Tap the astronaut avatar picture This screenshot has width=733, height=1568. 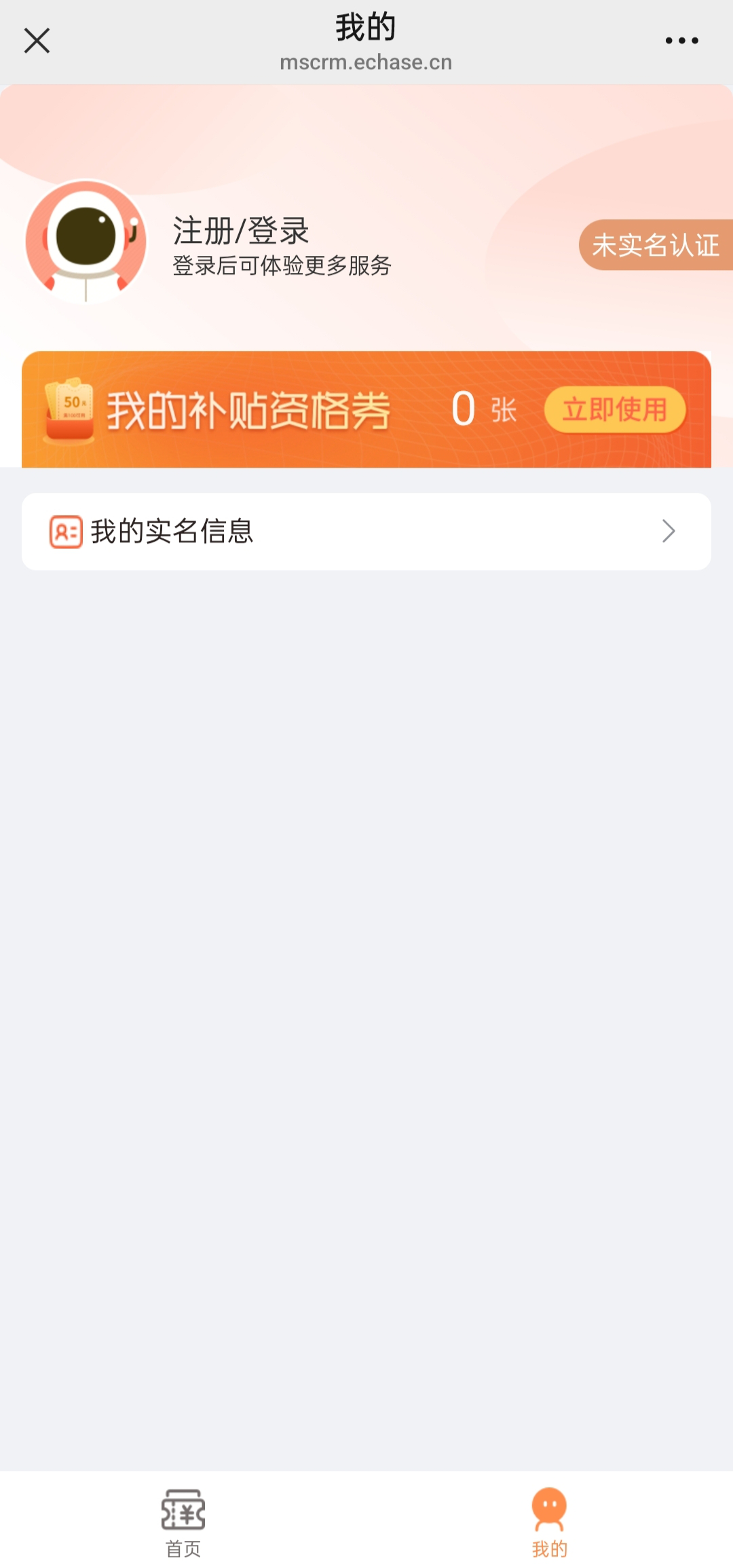pos(86,242)
